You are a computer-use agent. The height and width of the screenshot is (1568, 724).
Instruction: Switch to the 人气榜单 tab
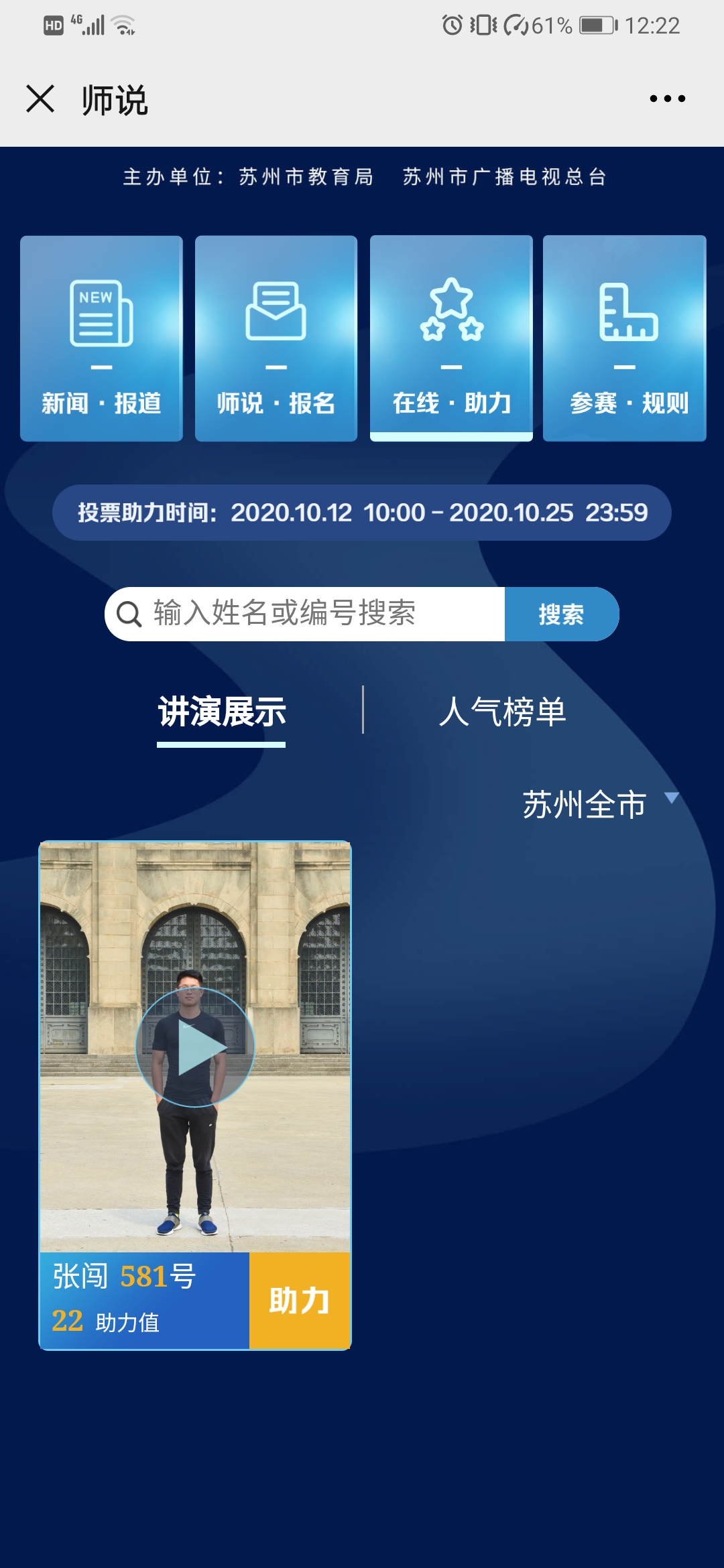tap(503, 712)
